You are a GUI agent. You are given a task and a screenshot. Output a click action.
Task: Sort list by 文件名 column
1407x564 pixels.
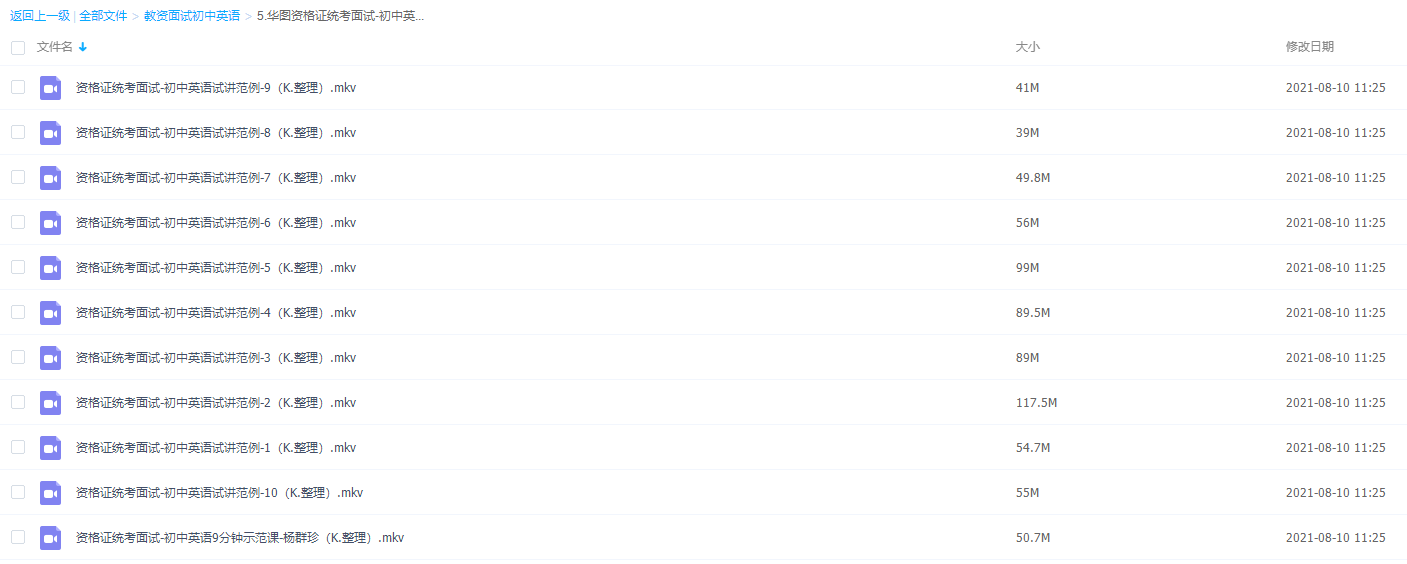pyautogui.click(x=55, y=47)
